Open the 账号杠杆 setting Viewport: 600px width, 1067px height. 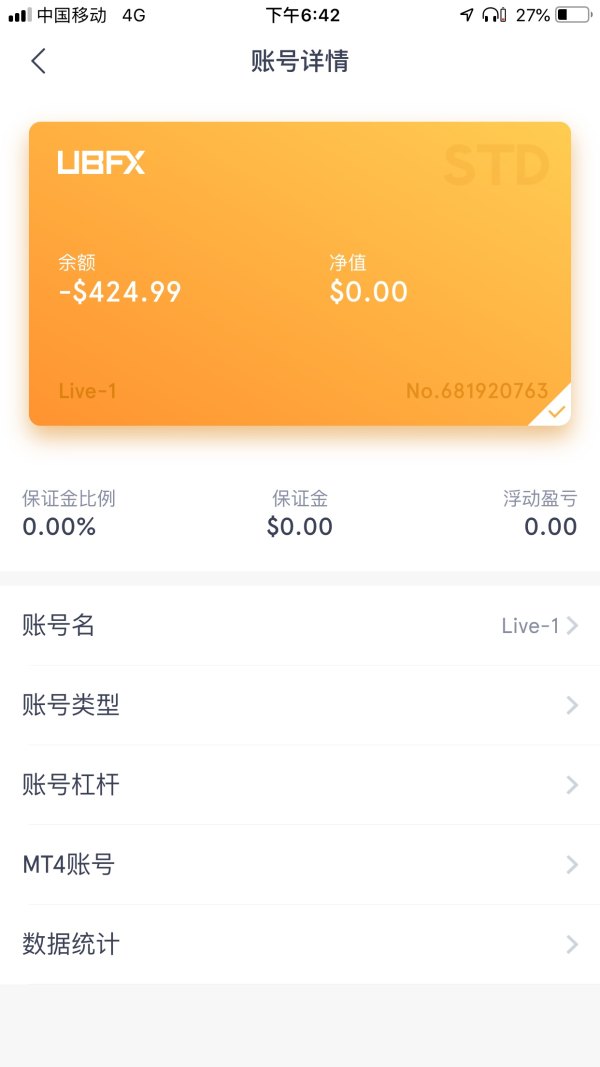pyautogui.click(x=300, y=785)
